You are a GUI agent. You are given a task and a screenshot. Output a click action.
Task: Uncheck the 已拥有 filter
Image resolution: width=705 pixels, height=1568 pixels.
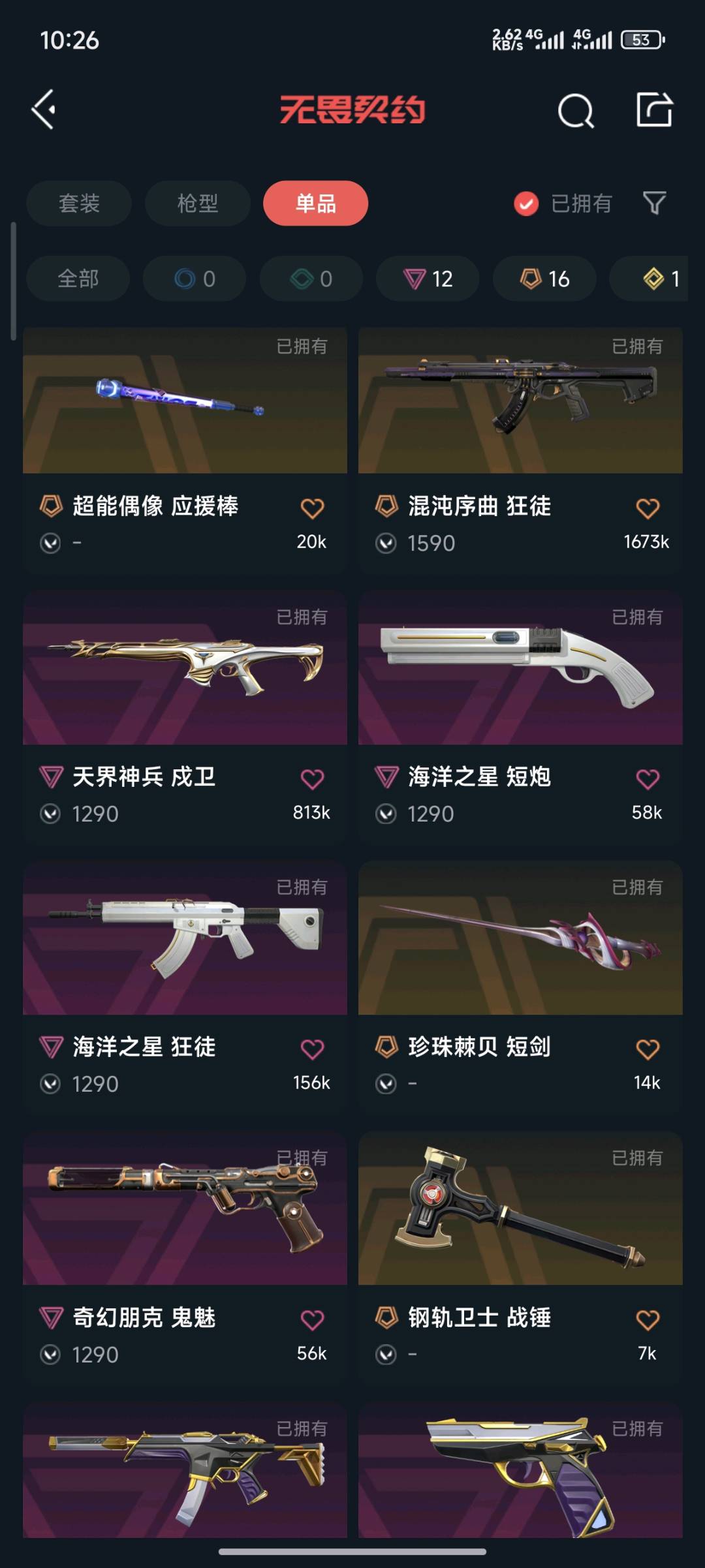[x=526, y=204]
